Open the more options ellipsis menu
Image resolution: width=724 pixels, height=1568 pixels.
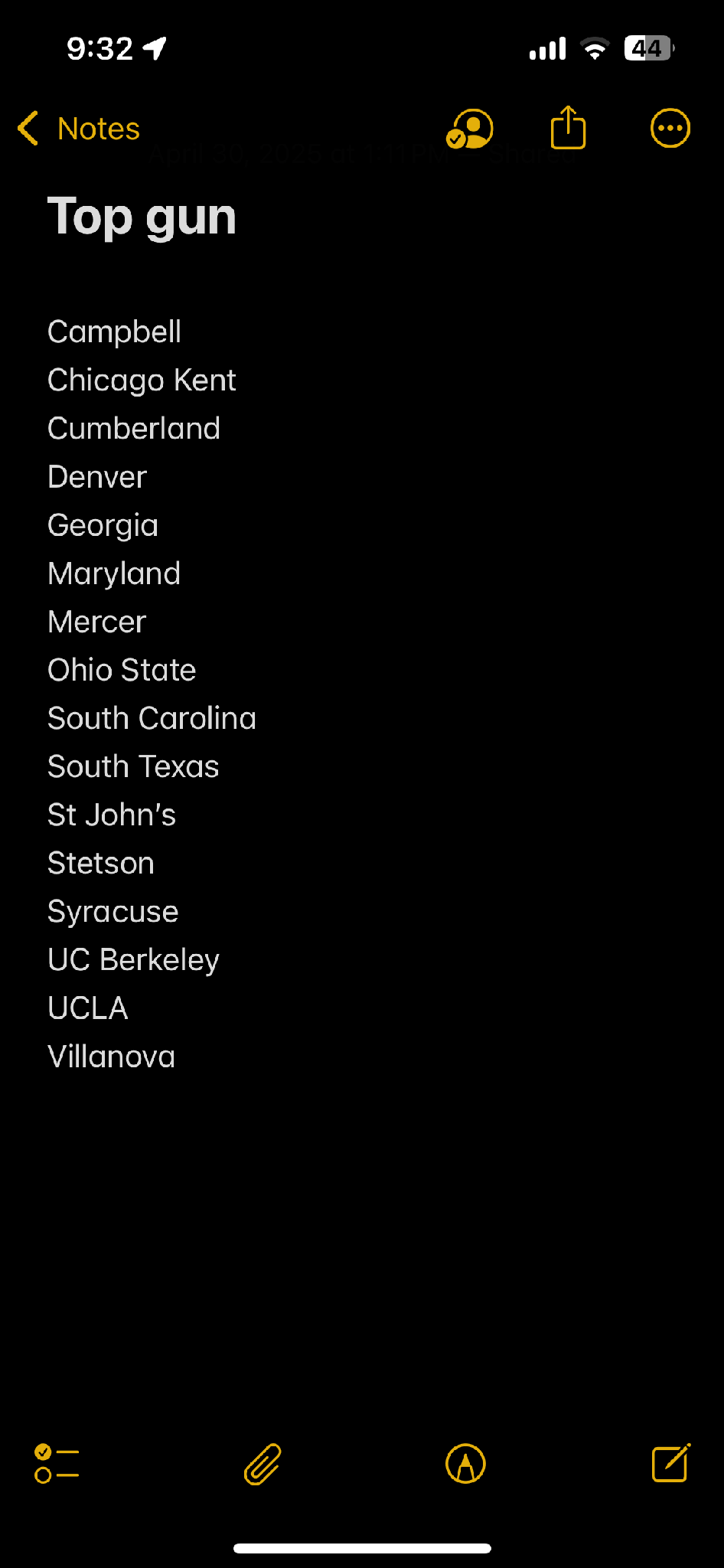coord(670,129)
